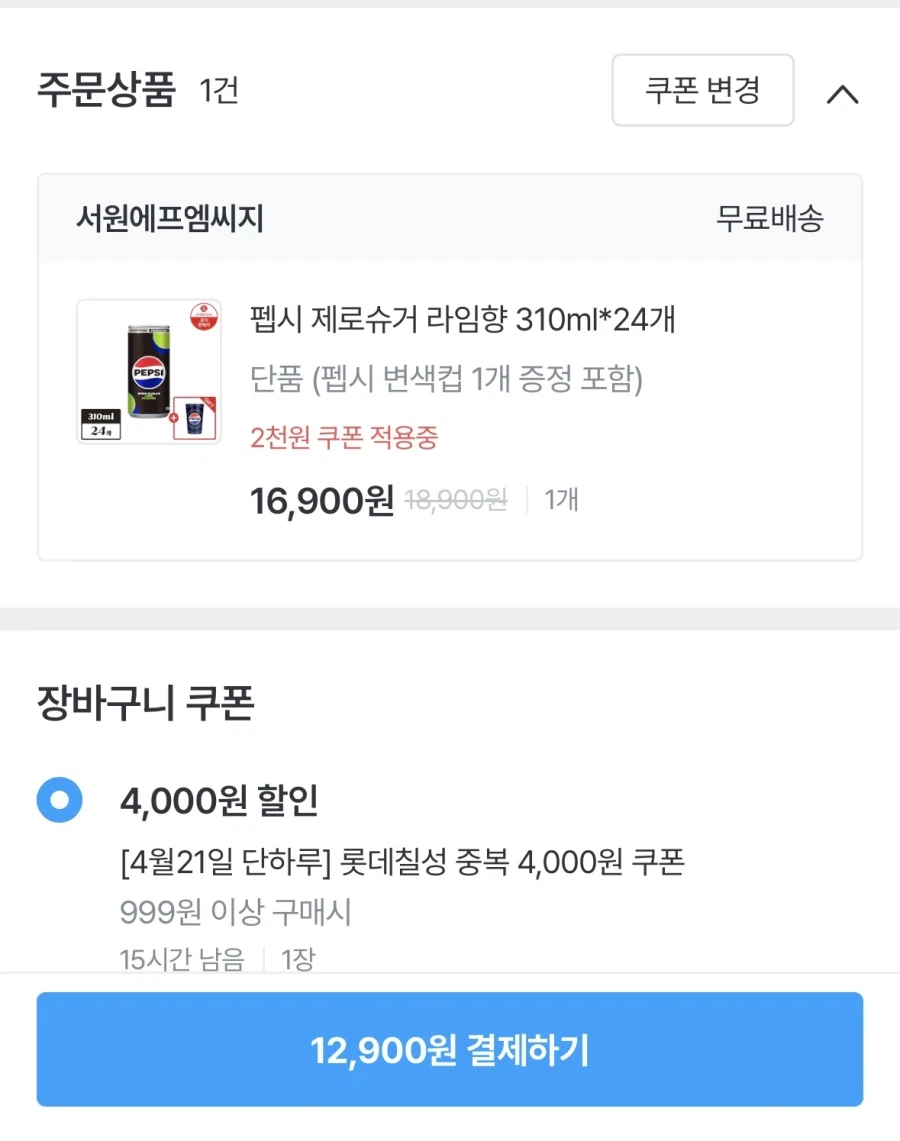The height and width of the screenshot is (1141, 900).
Task: Click the 단품 option description text
Action: (x=447, y=378)
